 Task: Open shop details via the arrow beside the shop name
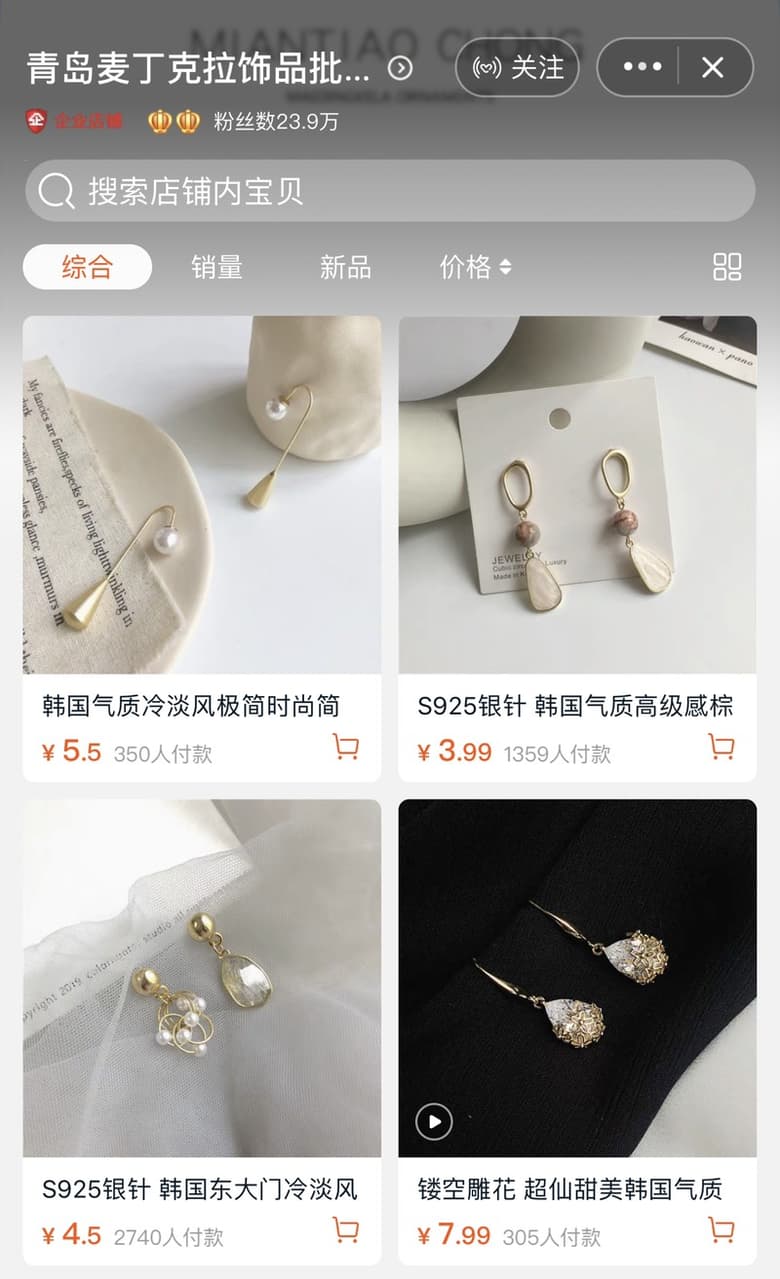tap(400, 68)
